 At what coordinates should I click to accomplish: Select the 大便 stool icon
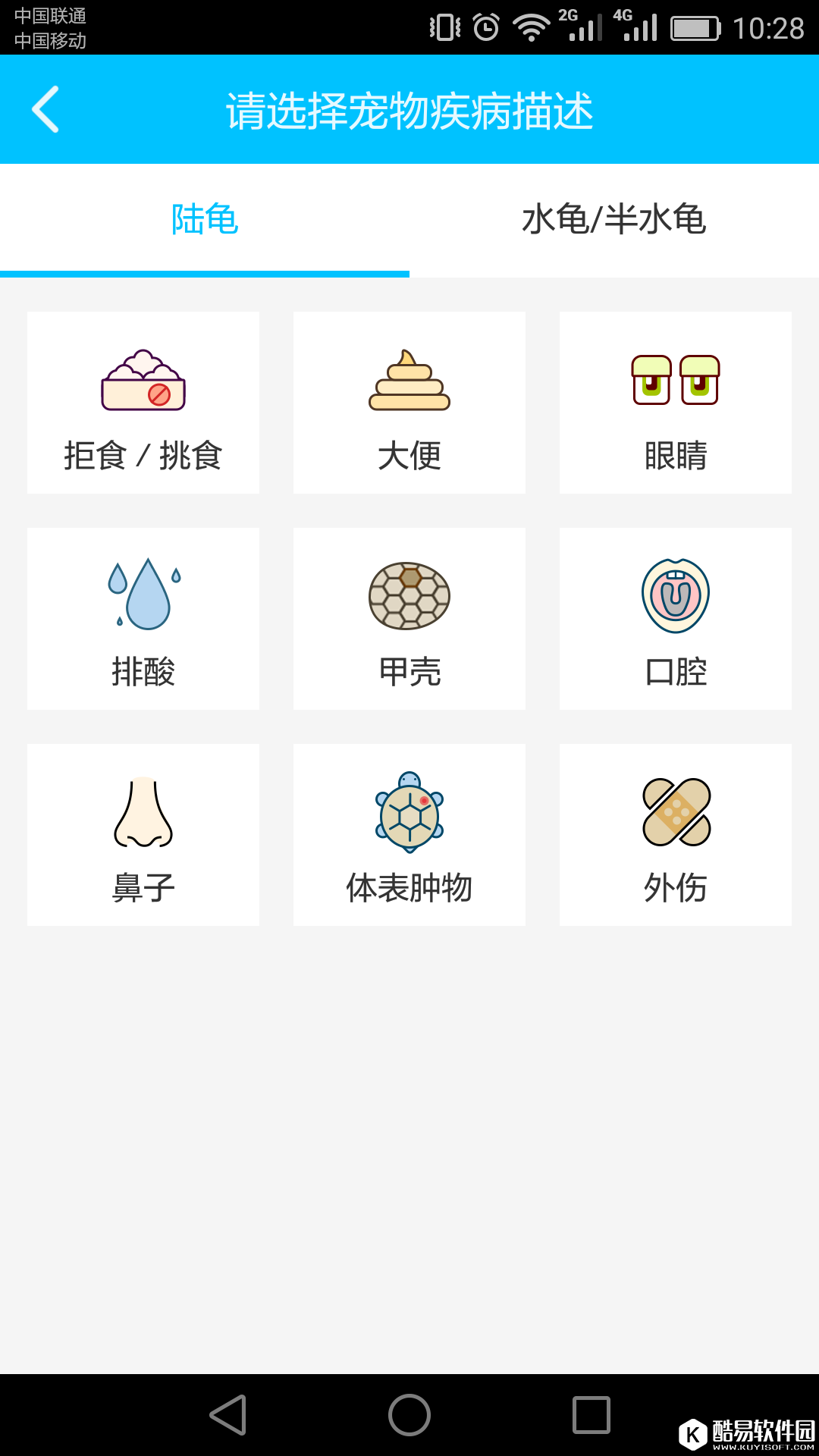[409, 383]
